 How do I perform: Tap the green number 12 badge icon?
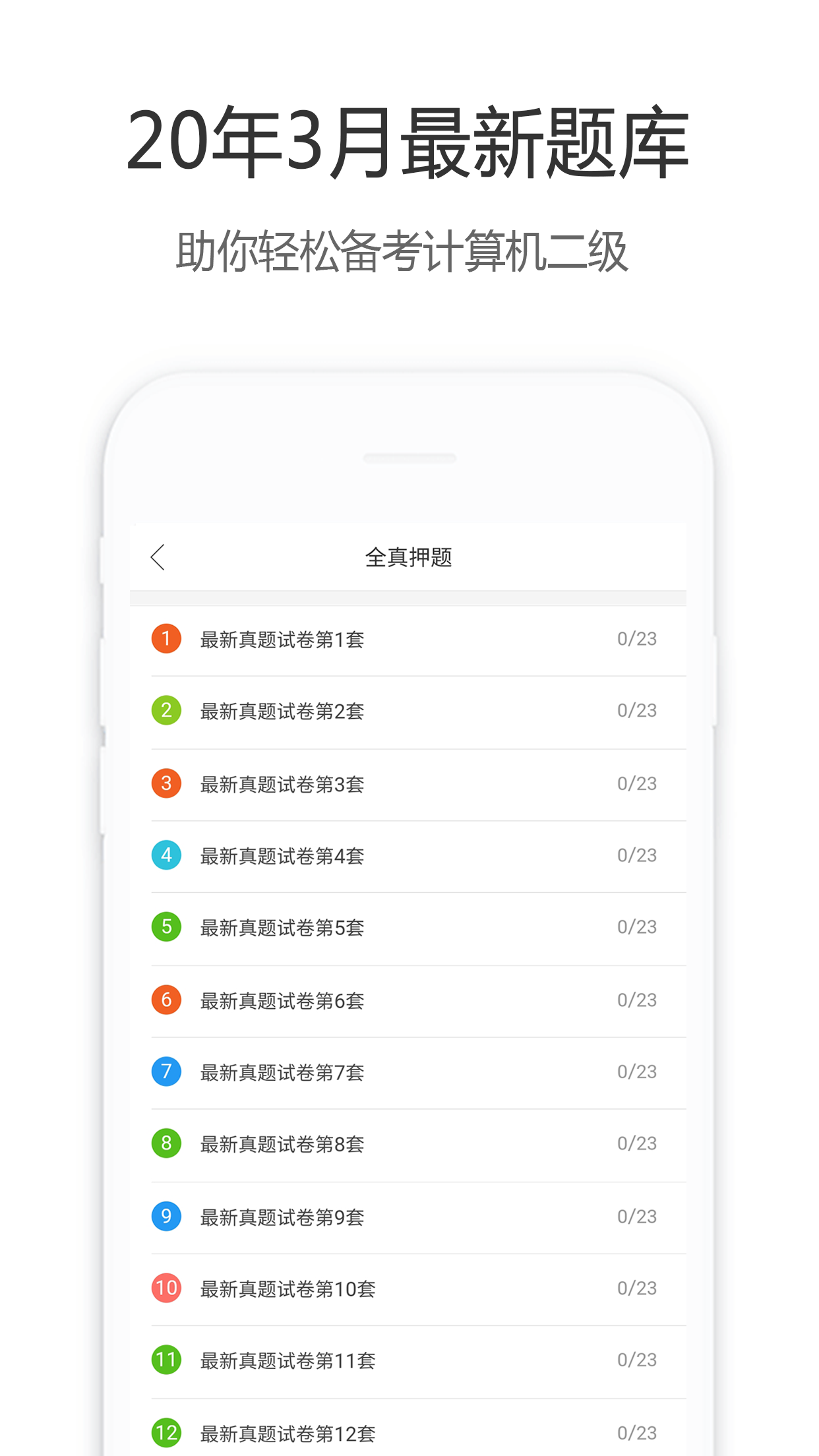click(x=166, y=1432)
